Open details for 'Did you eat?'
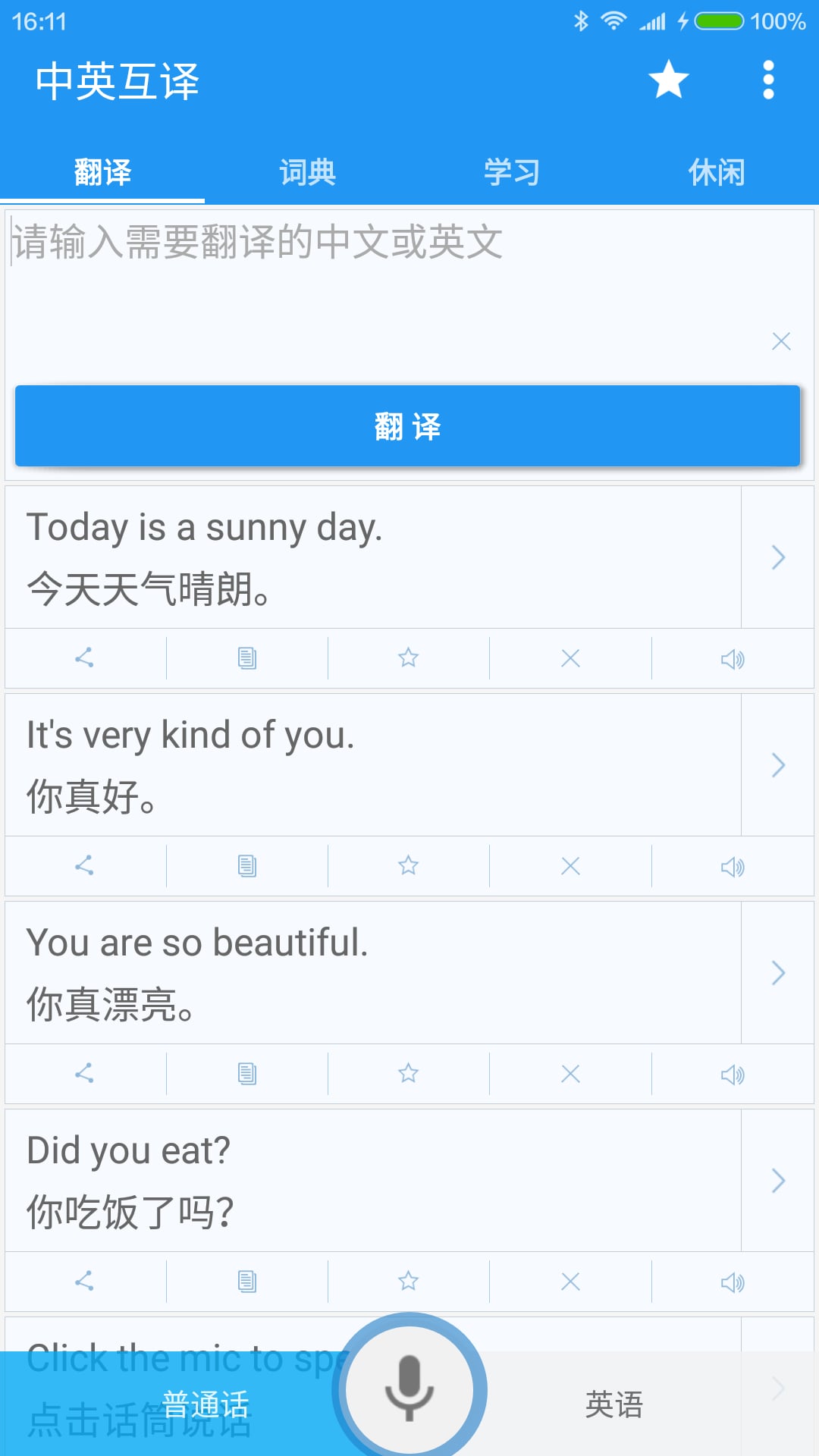819x1456 pixels. click(778, 1181)
